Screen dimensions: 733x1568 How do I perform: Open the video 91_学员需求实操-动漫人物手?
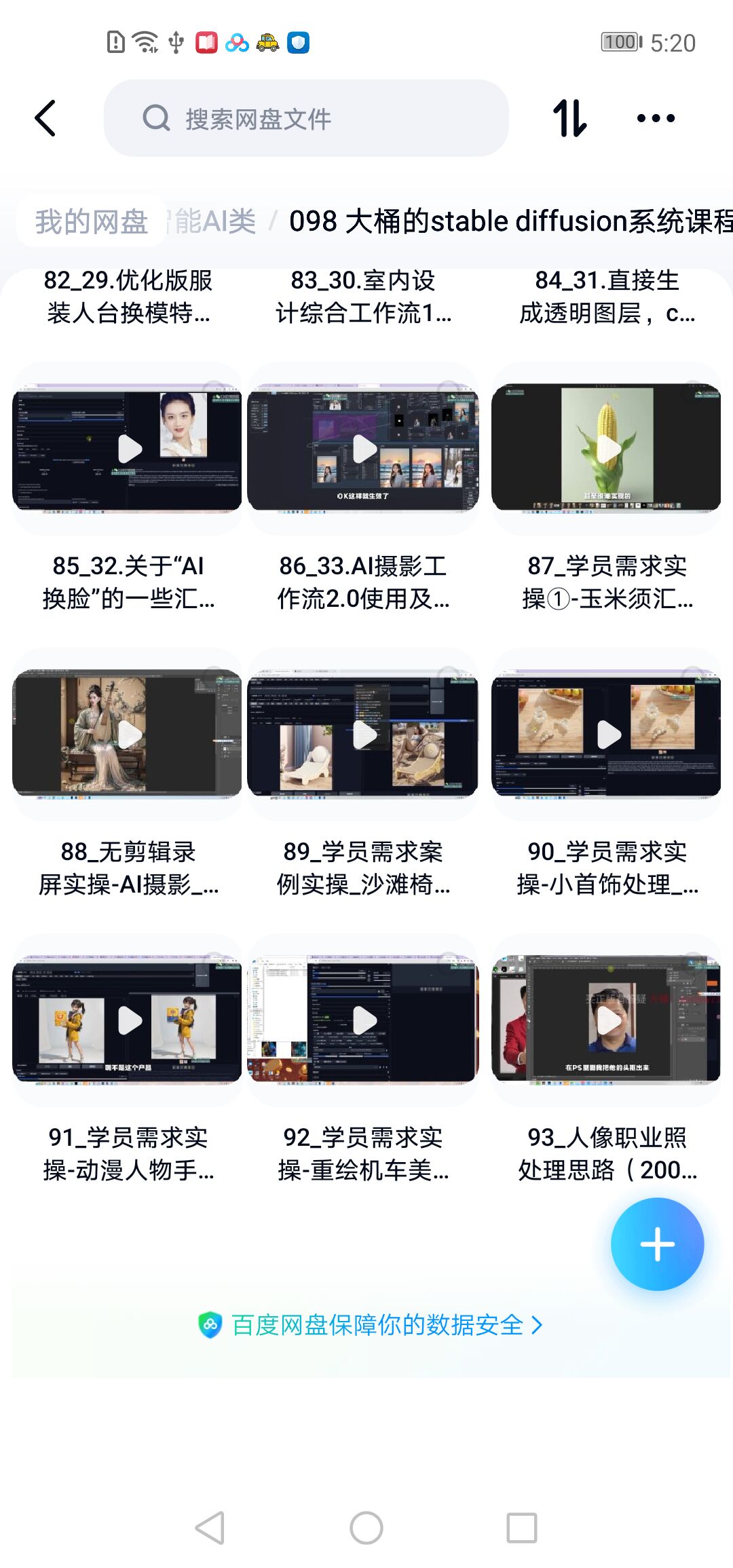[x=128, y=1020]
